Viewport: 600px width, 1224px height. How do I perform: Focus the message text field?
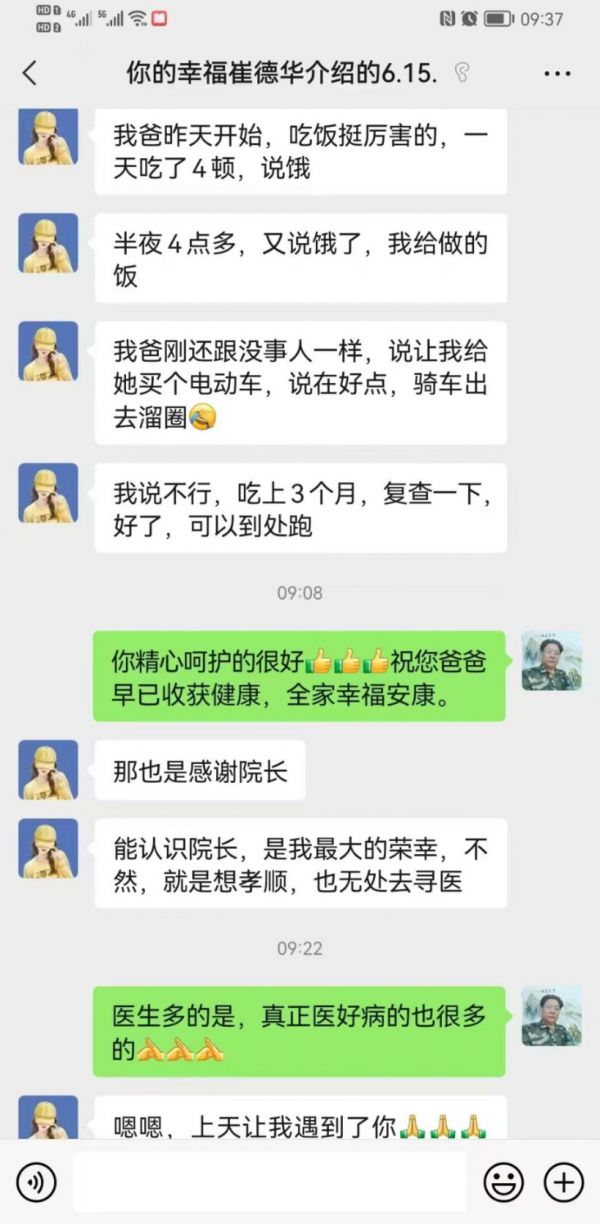(270, 1183)
